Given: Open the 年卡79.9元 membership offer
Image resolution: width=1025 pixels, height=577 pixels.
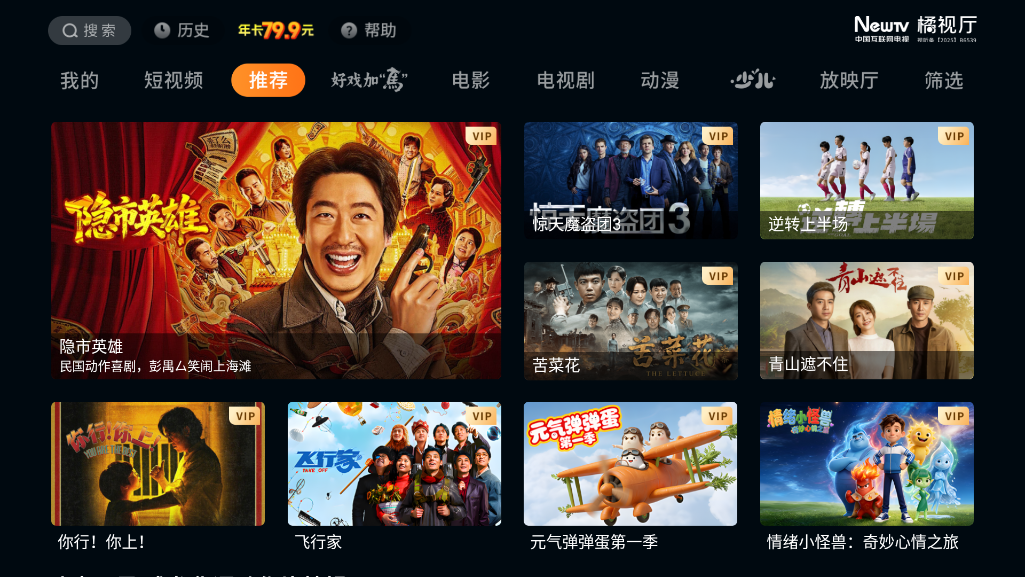Looking at the screenshot, I should [275, 30].
